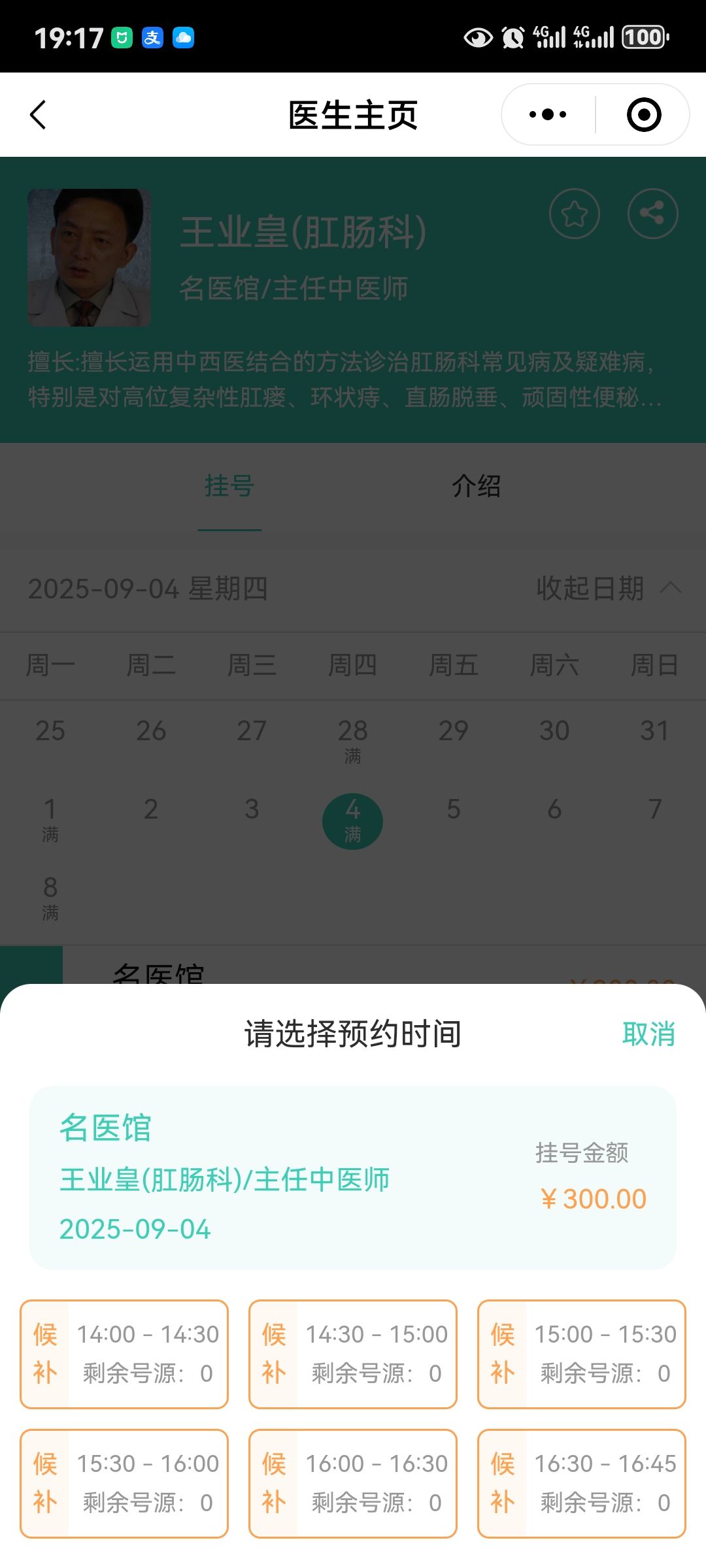Pick the 16:30 - 16:45 waitlist slot
Image resolution: width=706 pixels, height=1568 pixels.
(582, 1484)
